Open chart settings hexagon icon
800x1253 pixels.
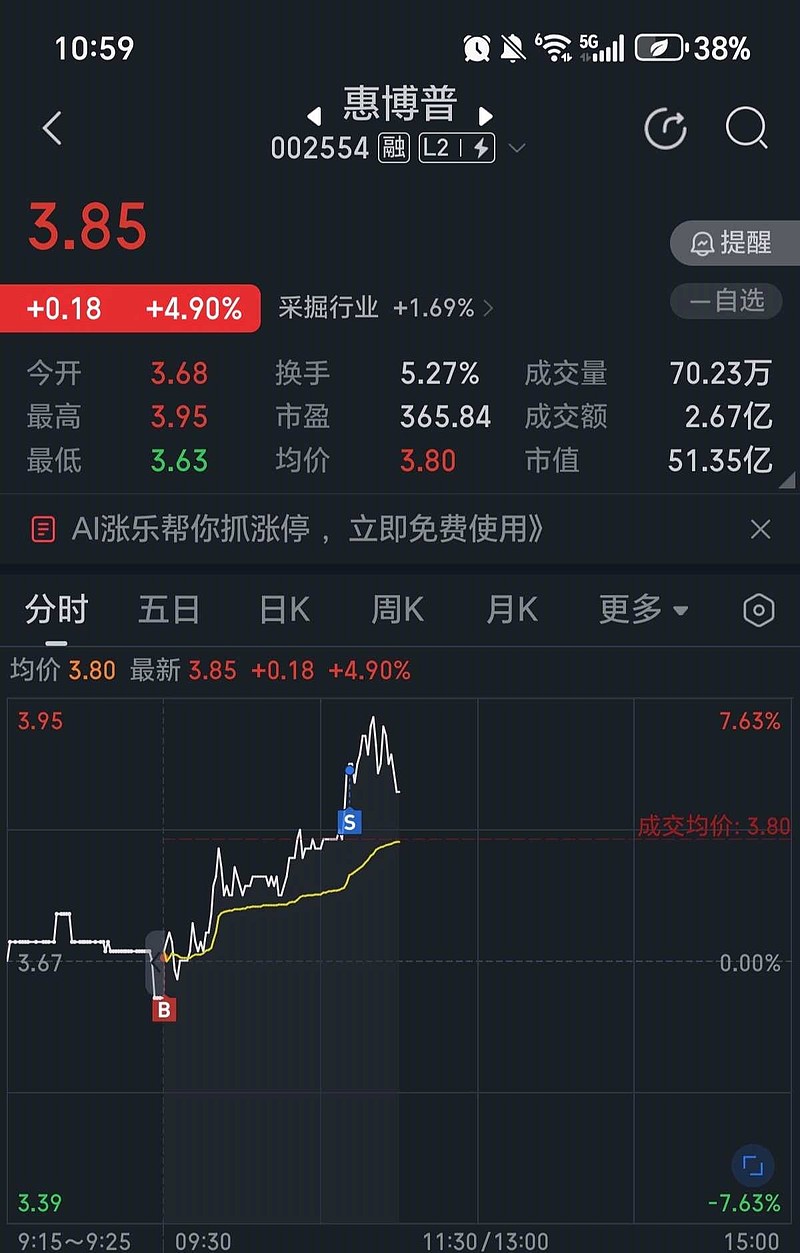coord(759,610)
